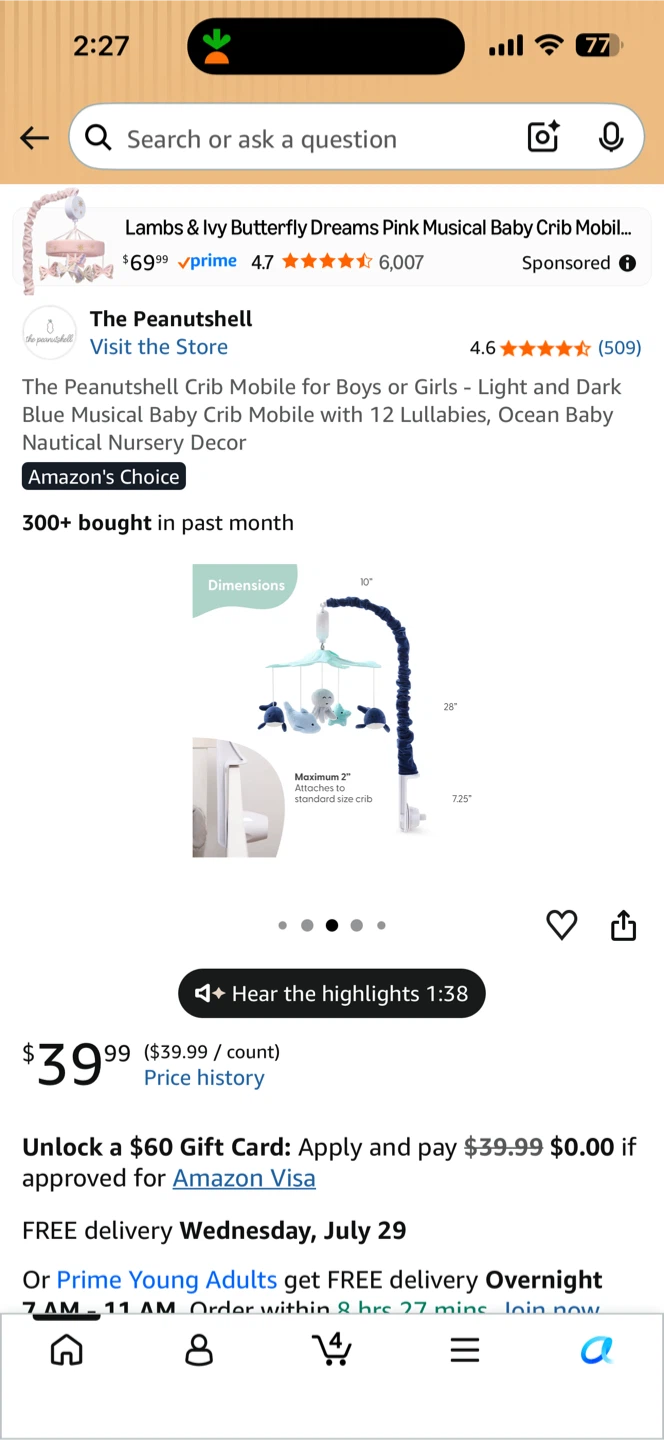Open the Alexa shopping assistant tab
This screenshot has height=1440, width=664.
click(x=597, y=1350)
